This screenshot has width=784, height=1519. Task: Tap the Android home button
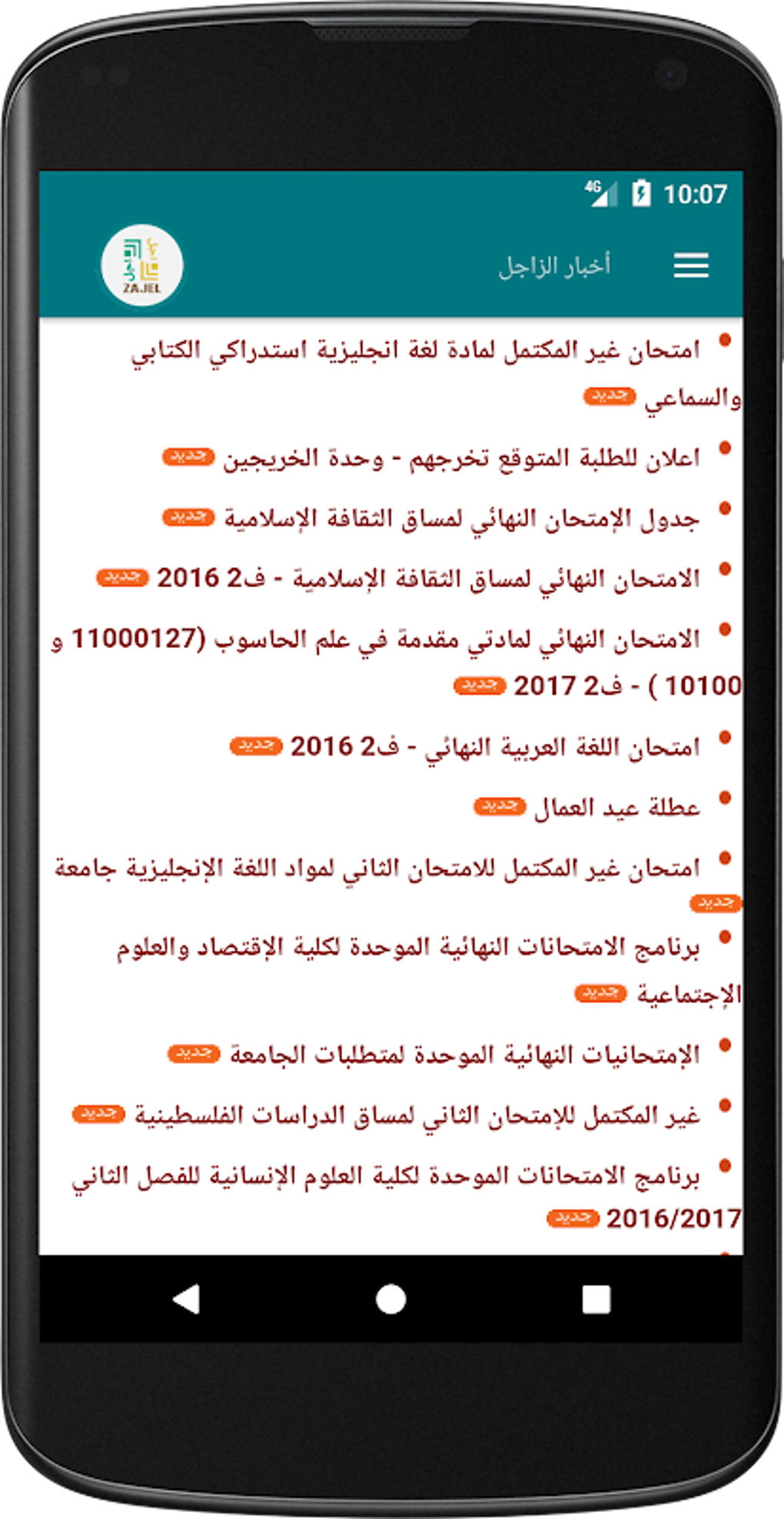tap(390, 1299)
